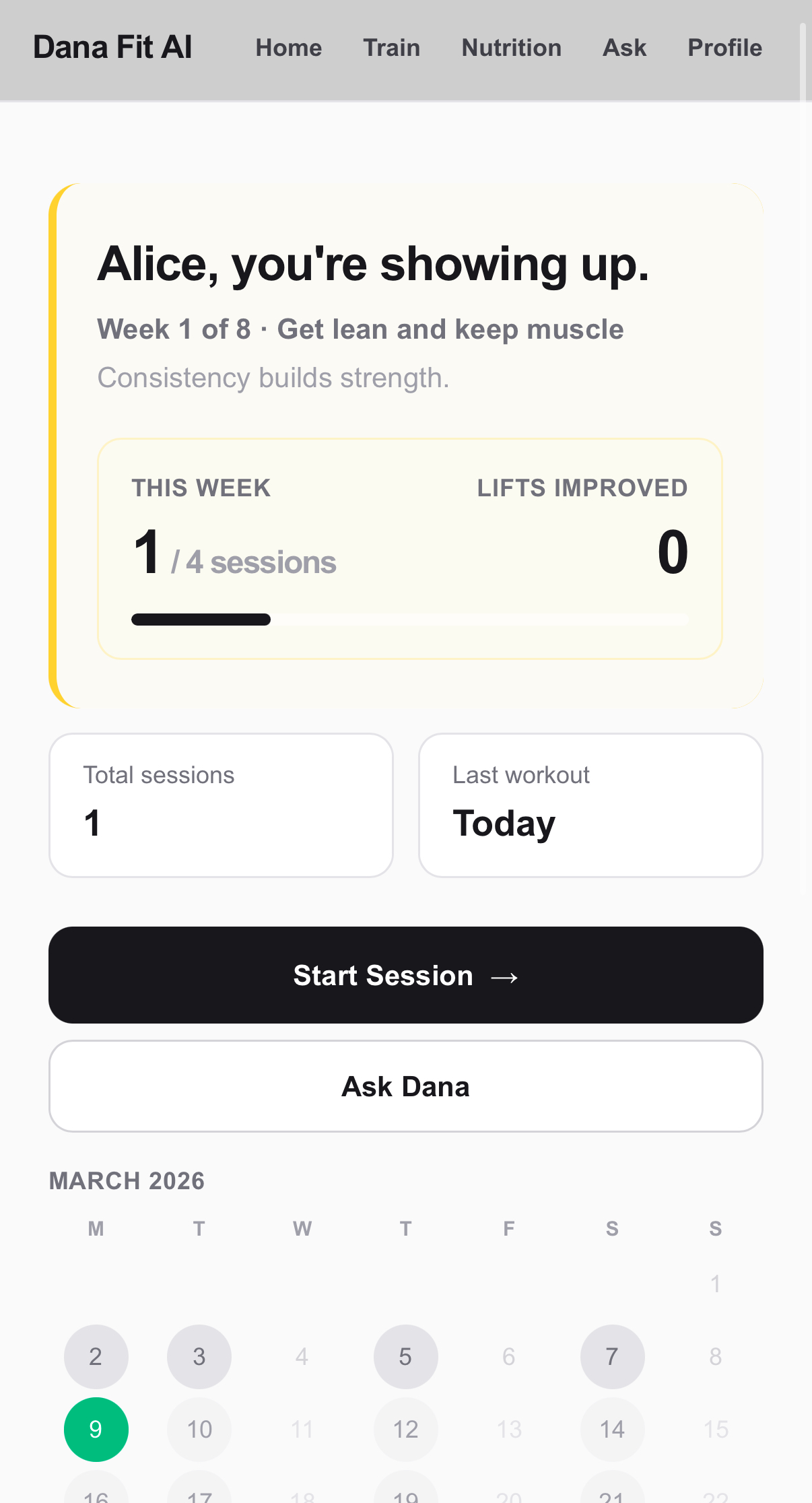Click the arrow icon on Start Session
The width and height of the screenshot is (812, 1503).
tap(506, 976)
